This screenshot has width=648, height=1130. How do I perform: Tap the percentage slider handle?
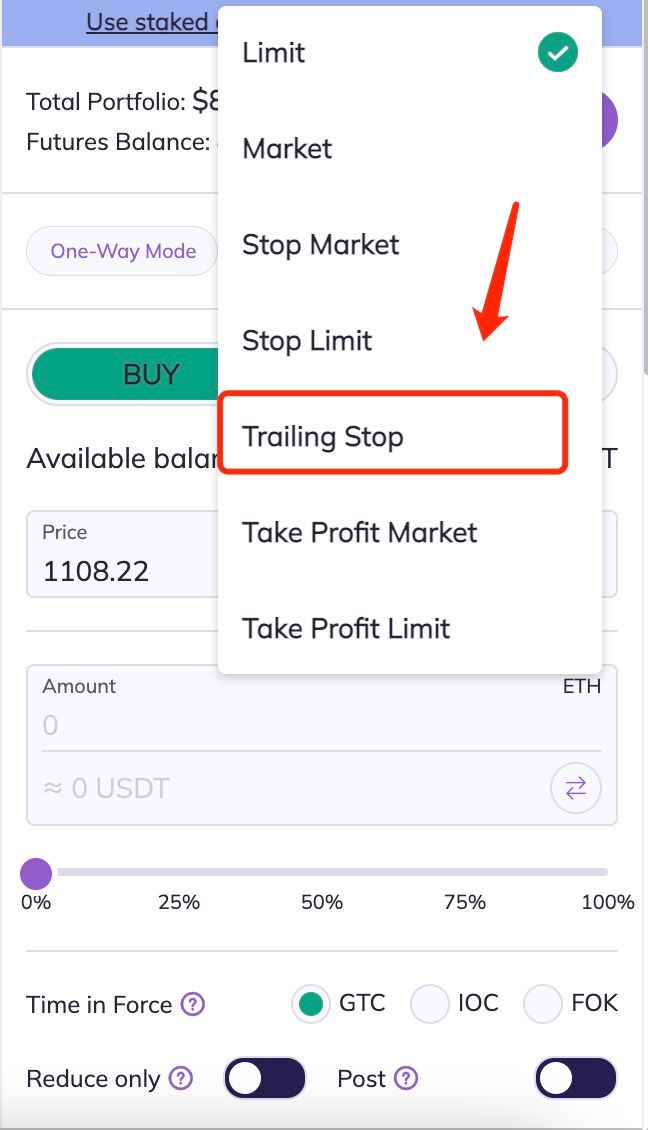tap(35, 873)
